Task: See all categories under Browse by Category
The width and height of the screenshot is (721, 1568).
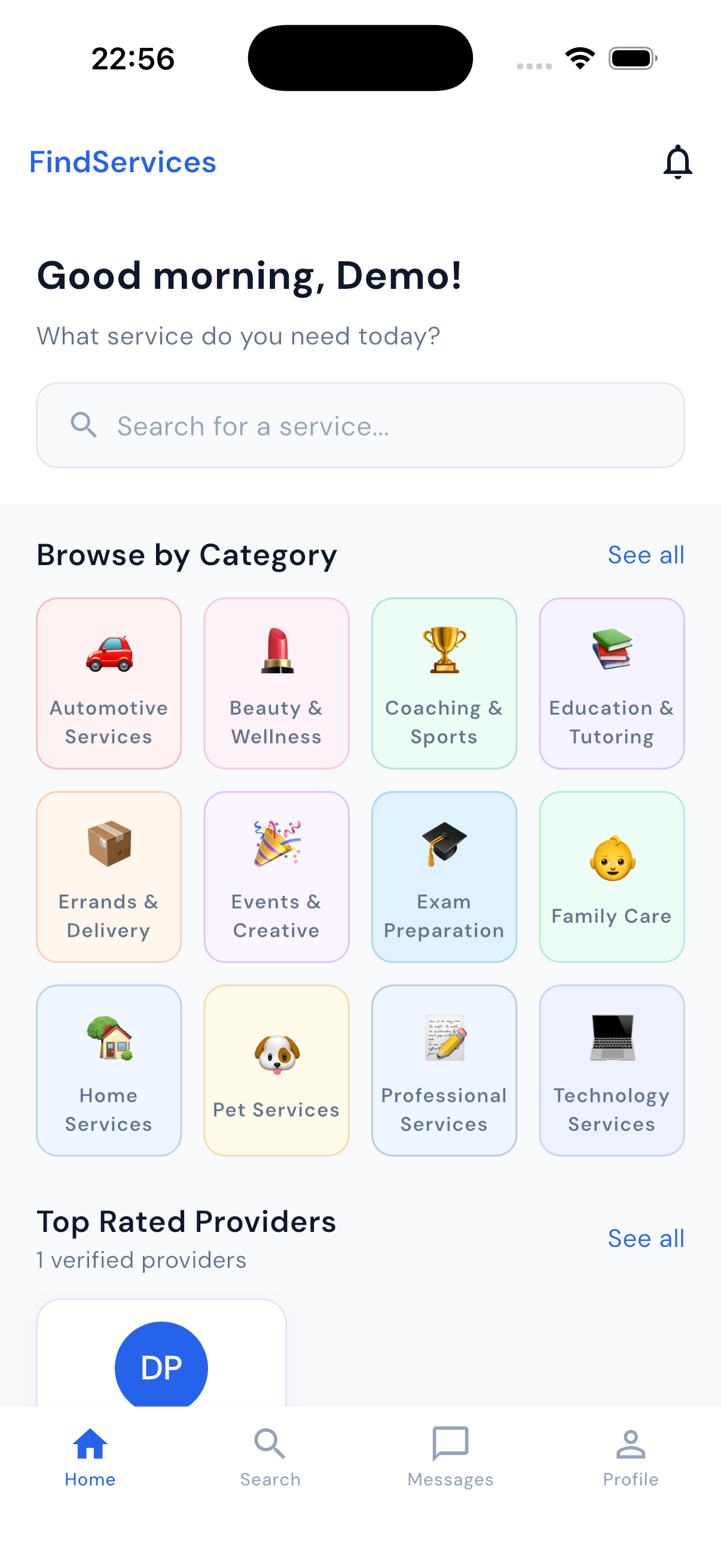Action: (646, 554)
